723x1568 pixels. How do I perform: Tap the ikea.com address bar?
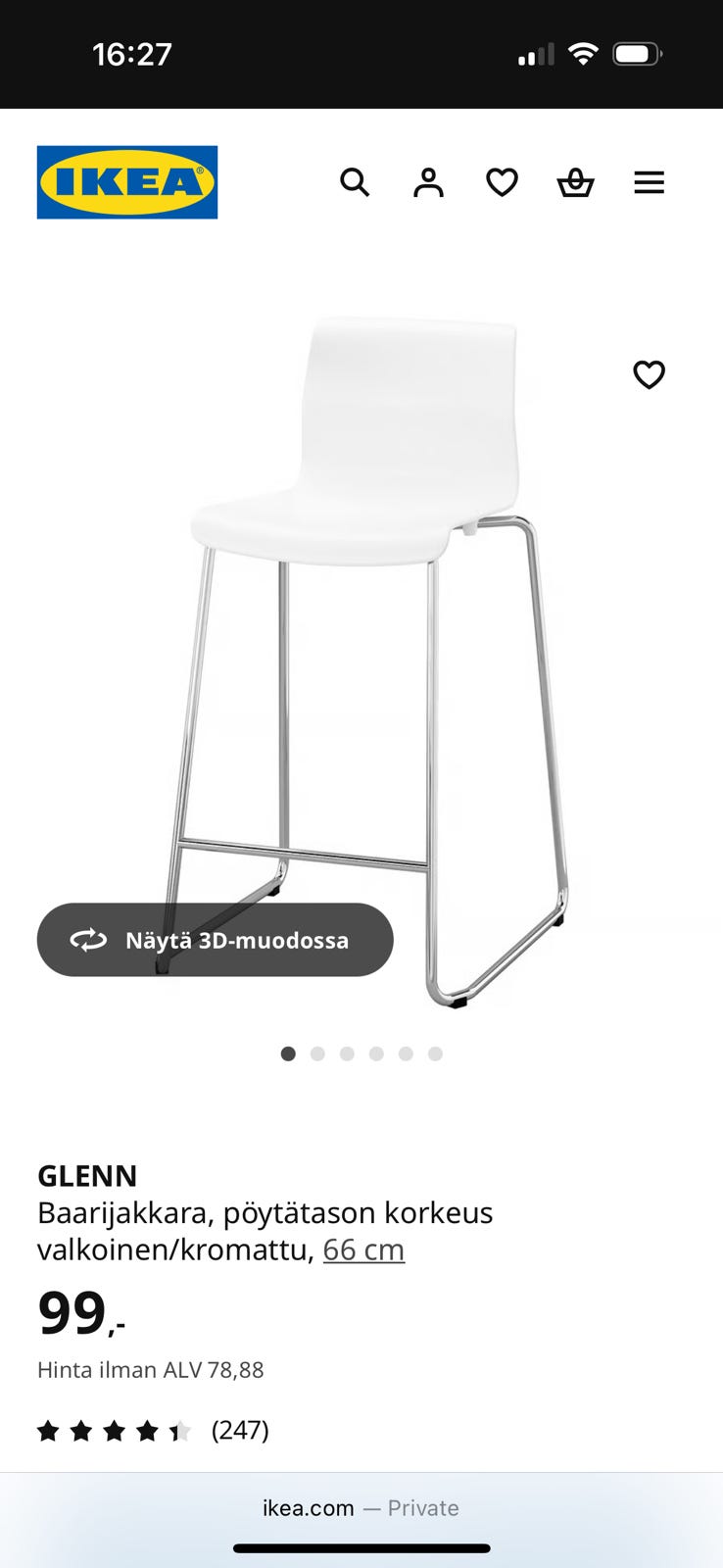point(361,1508)
